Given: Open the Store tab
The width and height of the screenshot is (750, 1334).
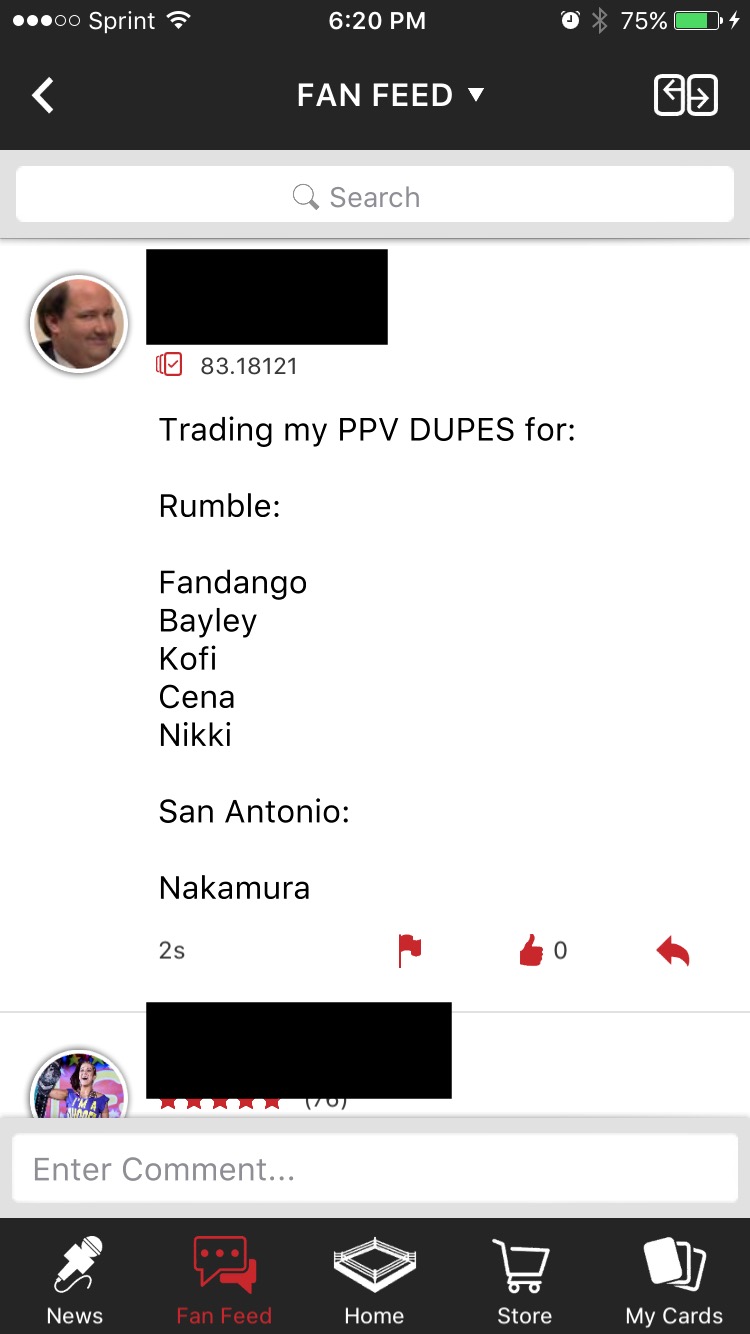Looking at the screenshot, I should click(x=524, y=1280).
